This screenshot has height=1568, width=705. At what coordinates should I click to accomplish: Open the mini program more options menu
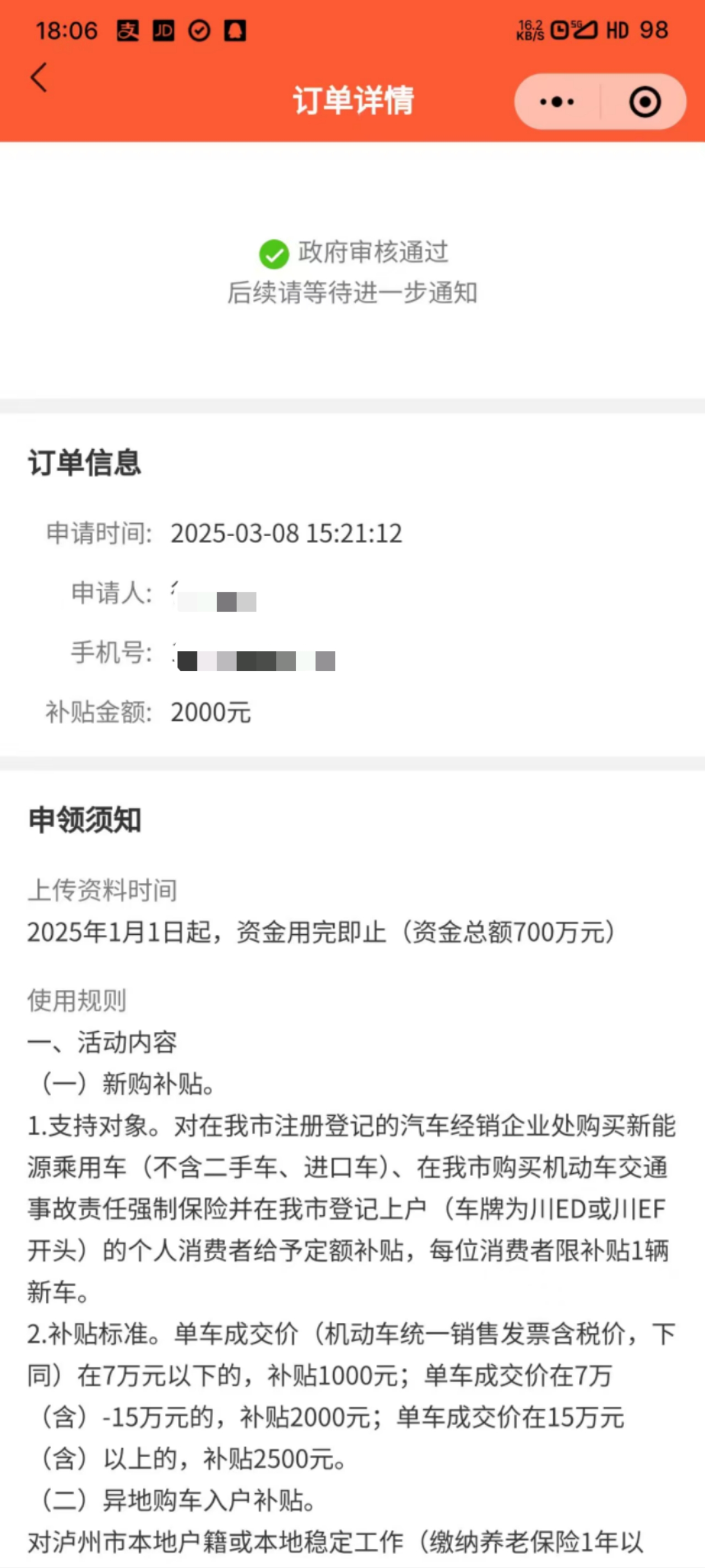point(557,101)
